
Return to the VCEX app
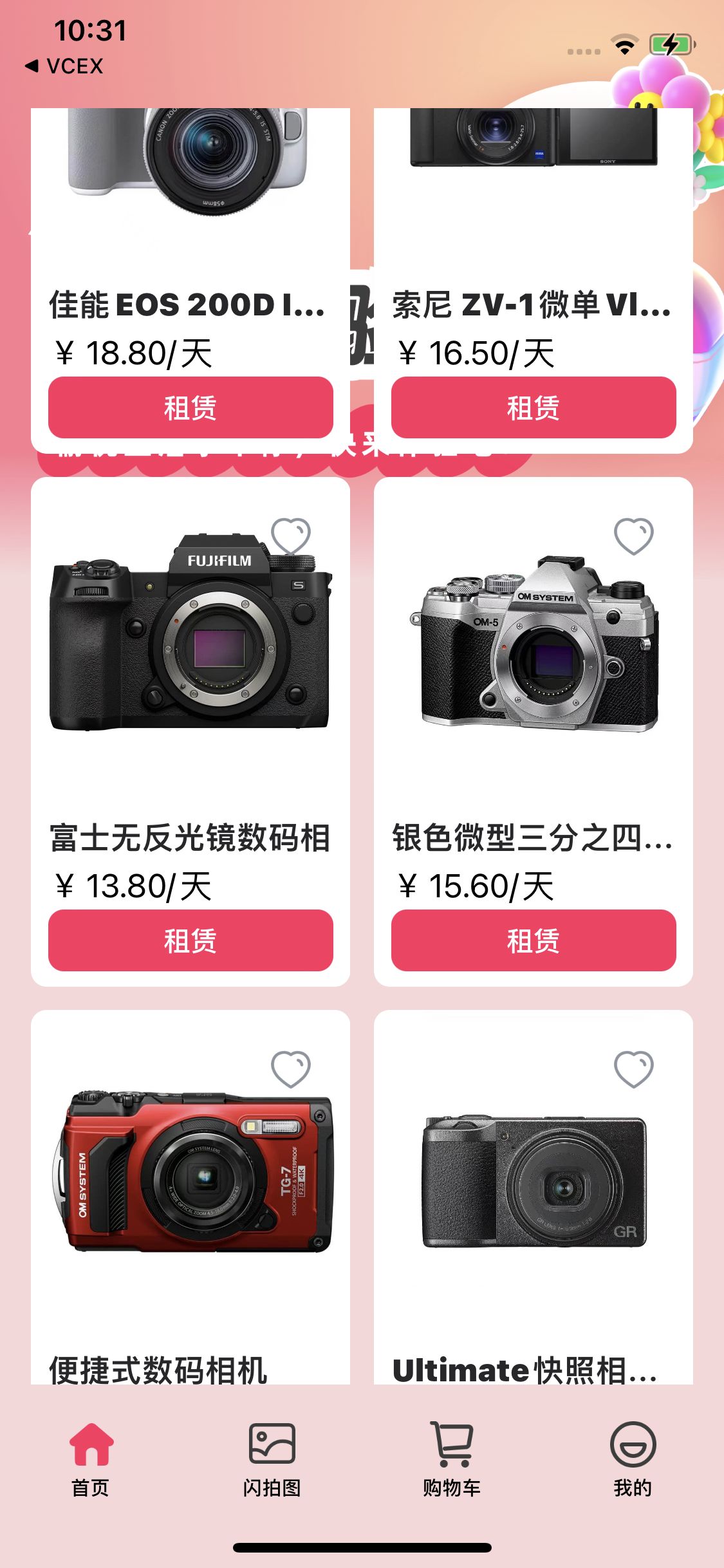tap(64, 66)
